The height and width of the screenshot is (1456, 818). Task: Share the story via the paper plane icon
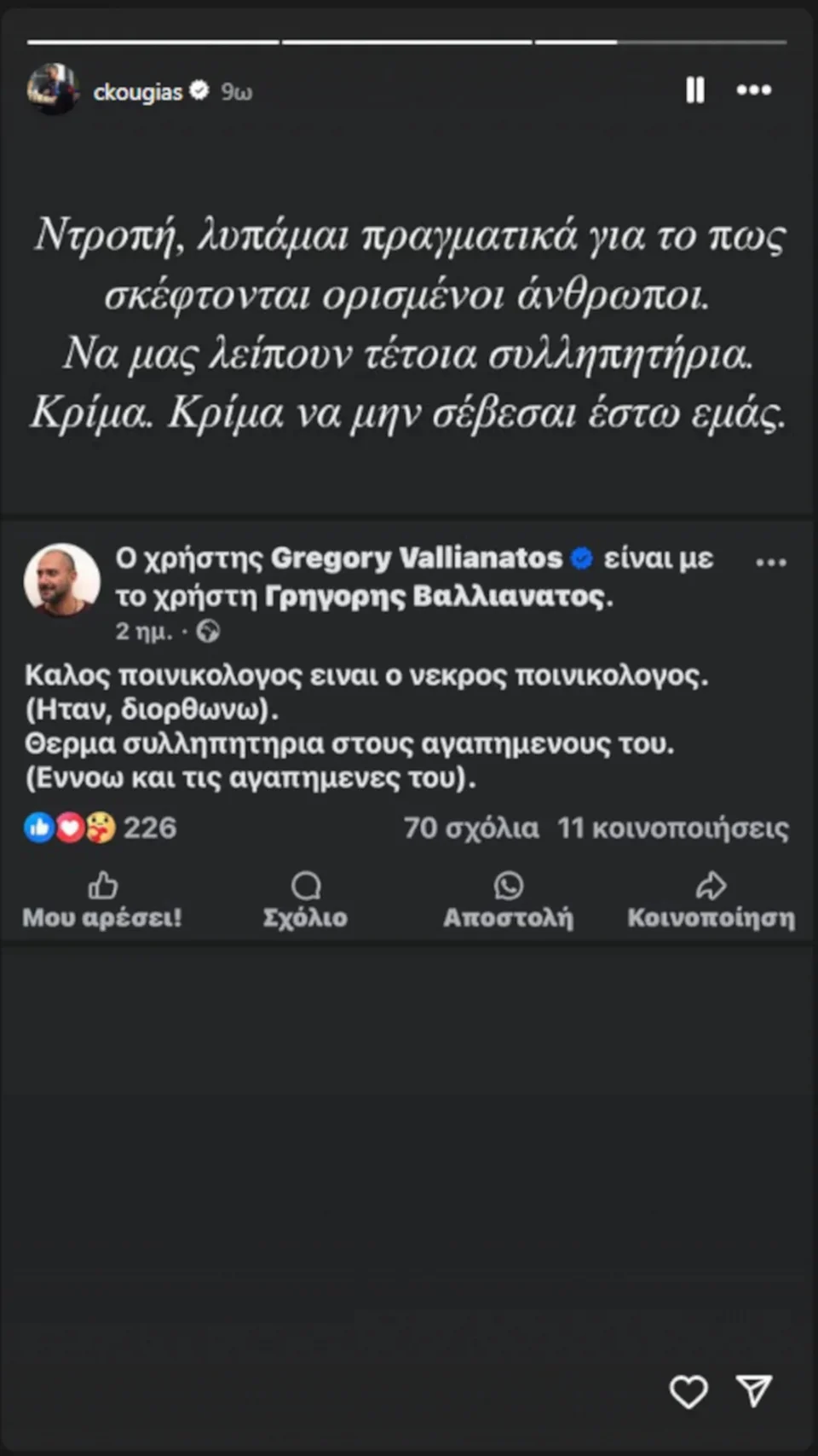[x=754, y=1391]
